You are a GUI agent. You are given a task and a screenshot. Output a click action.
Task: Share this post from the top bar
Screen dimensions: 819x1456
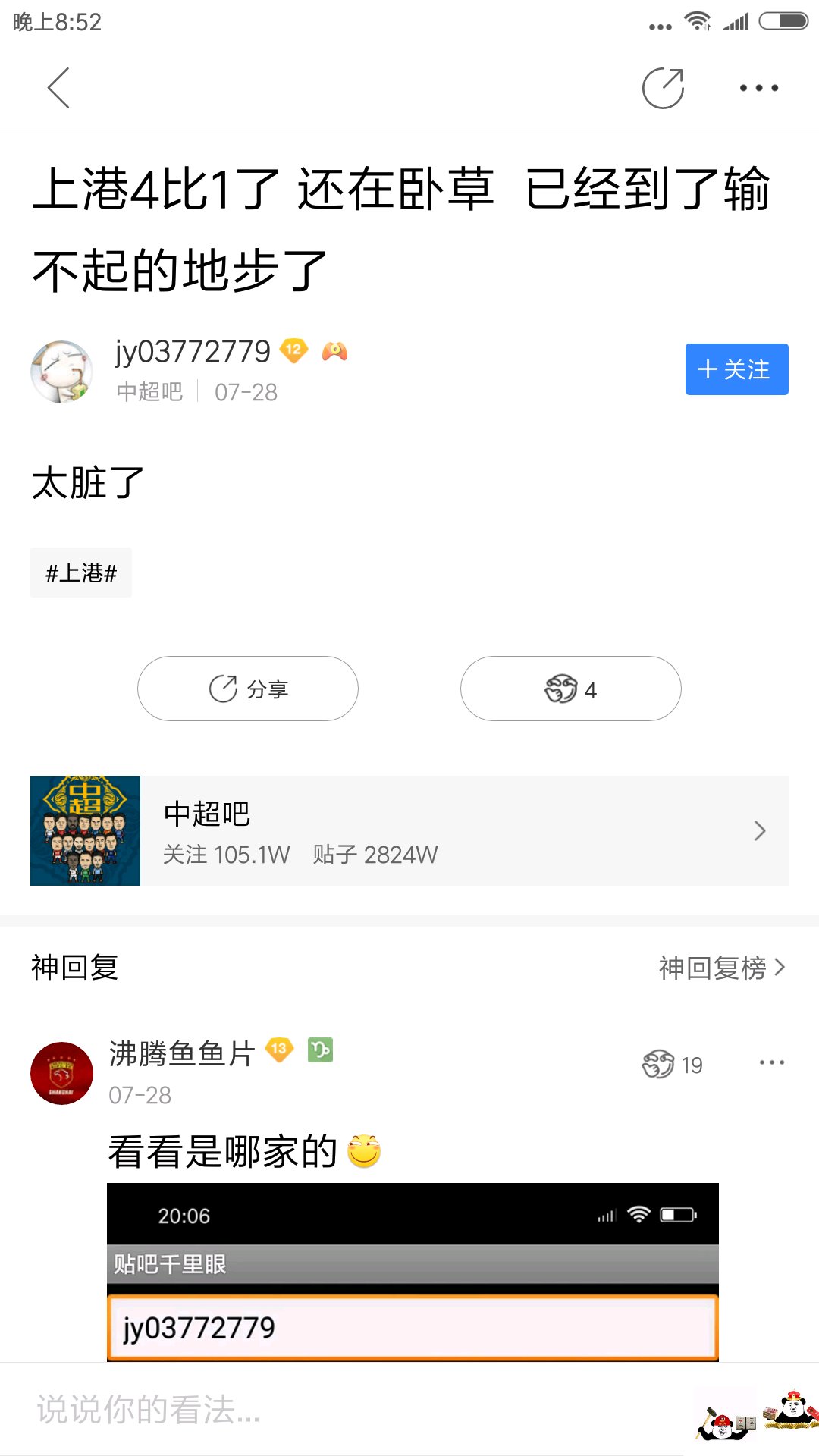pyautogui.click(x=663, y=88)
